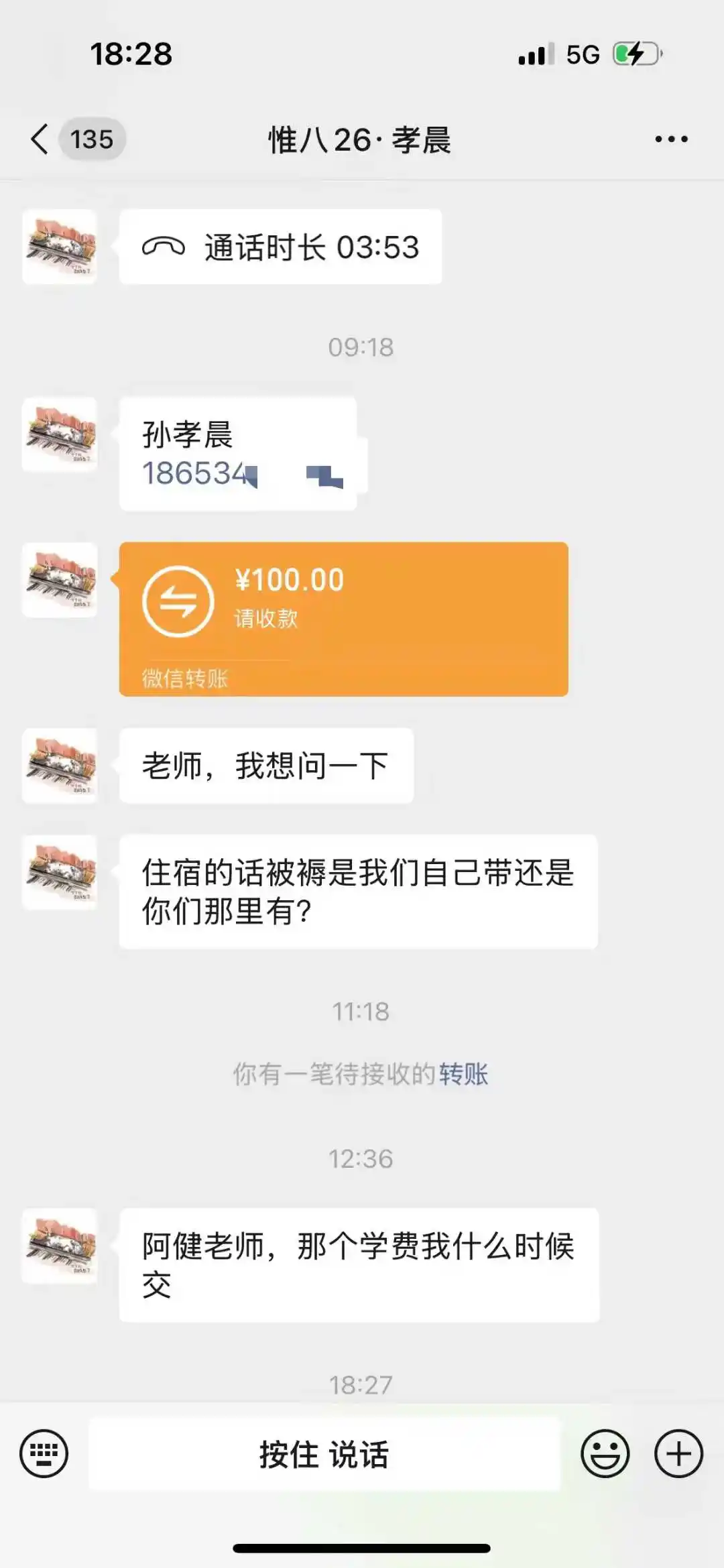Tap the call duration 03:53 message

(x=280, y=247)
